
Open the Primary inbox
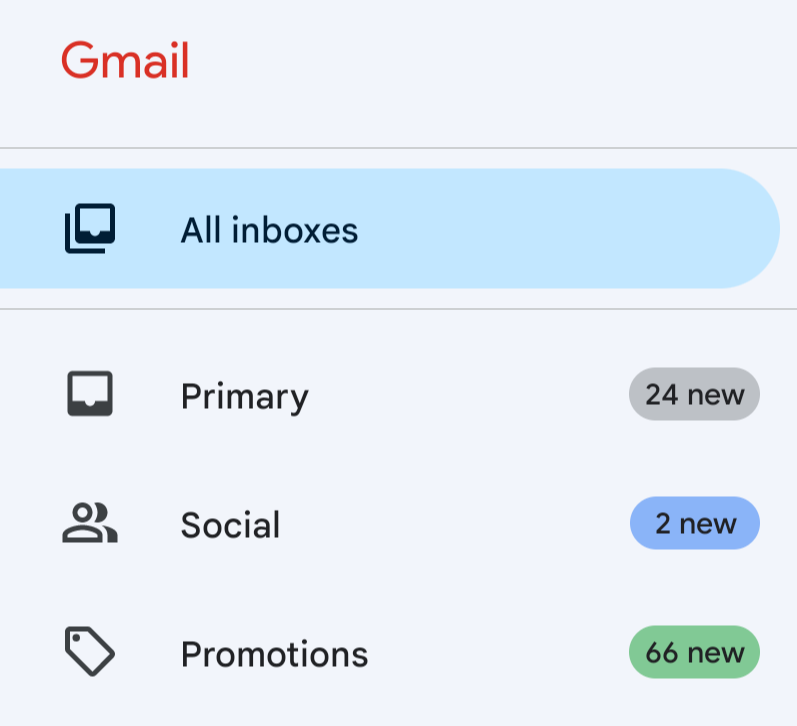[390, 395]
